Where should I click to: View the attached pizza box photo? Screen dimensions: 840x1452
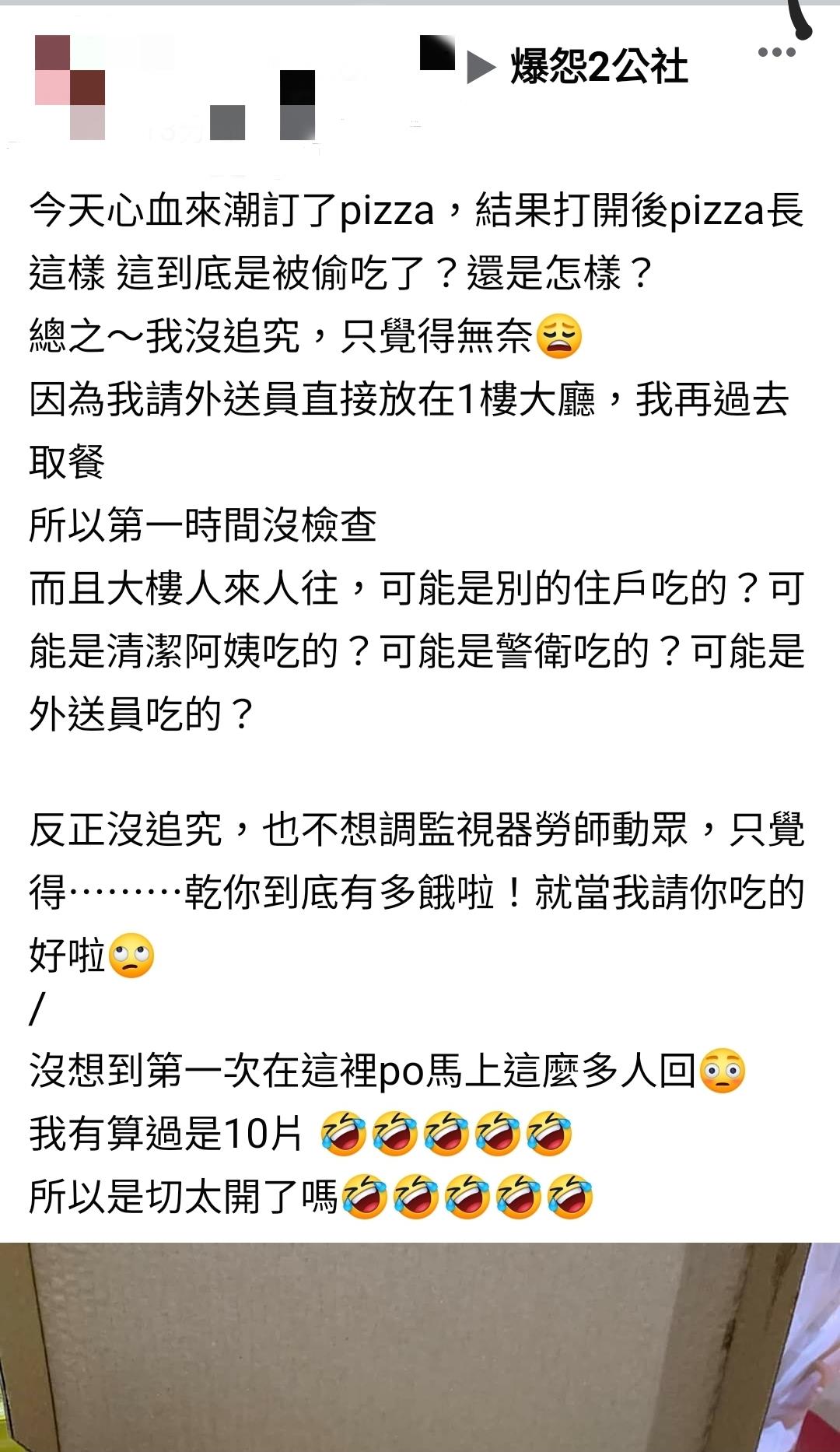(420, 1346)
